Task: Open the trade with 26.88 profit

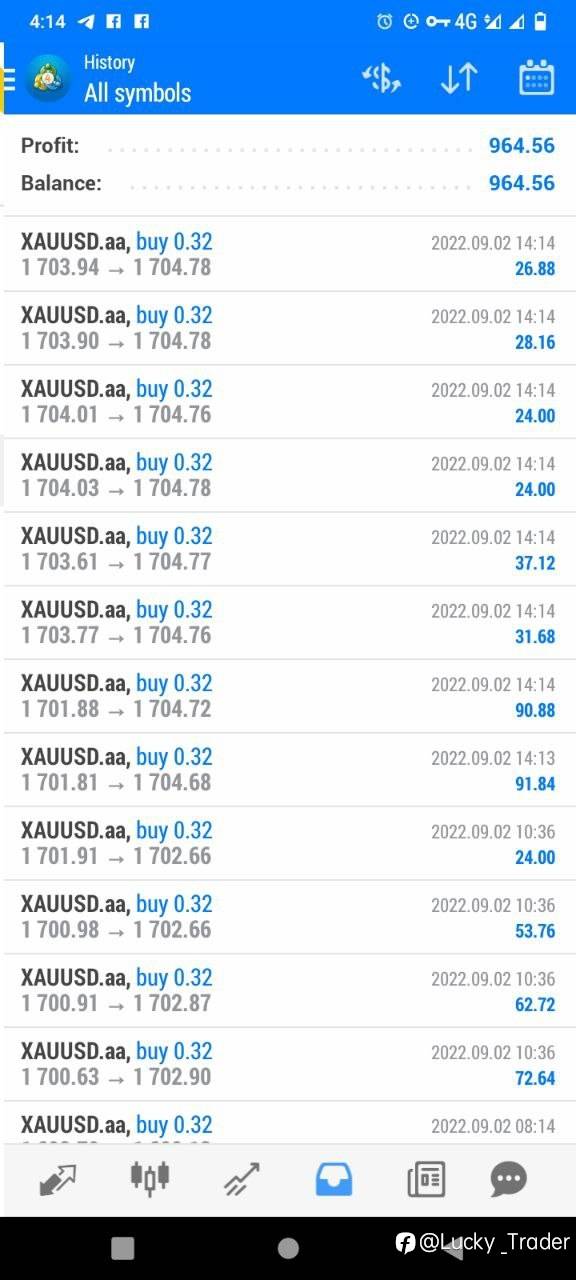Action: [288, 255]
